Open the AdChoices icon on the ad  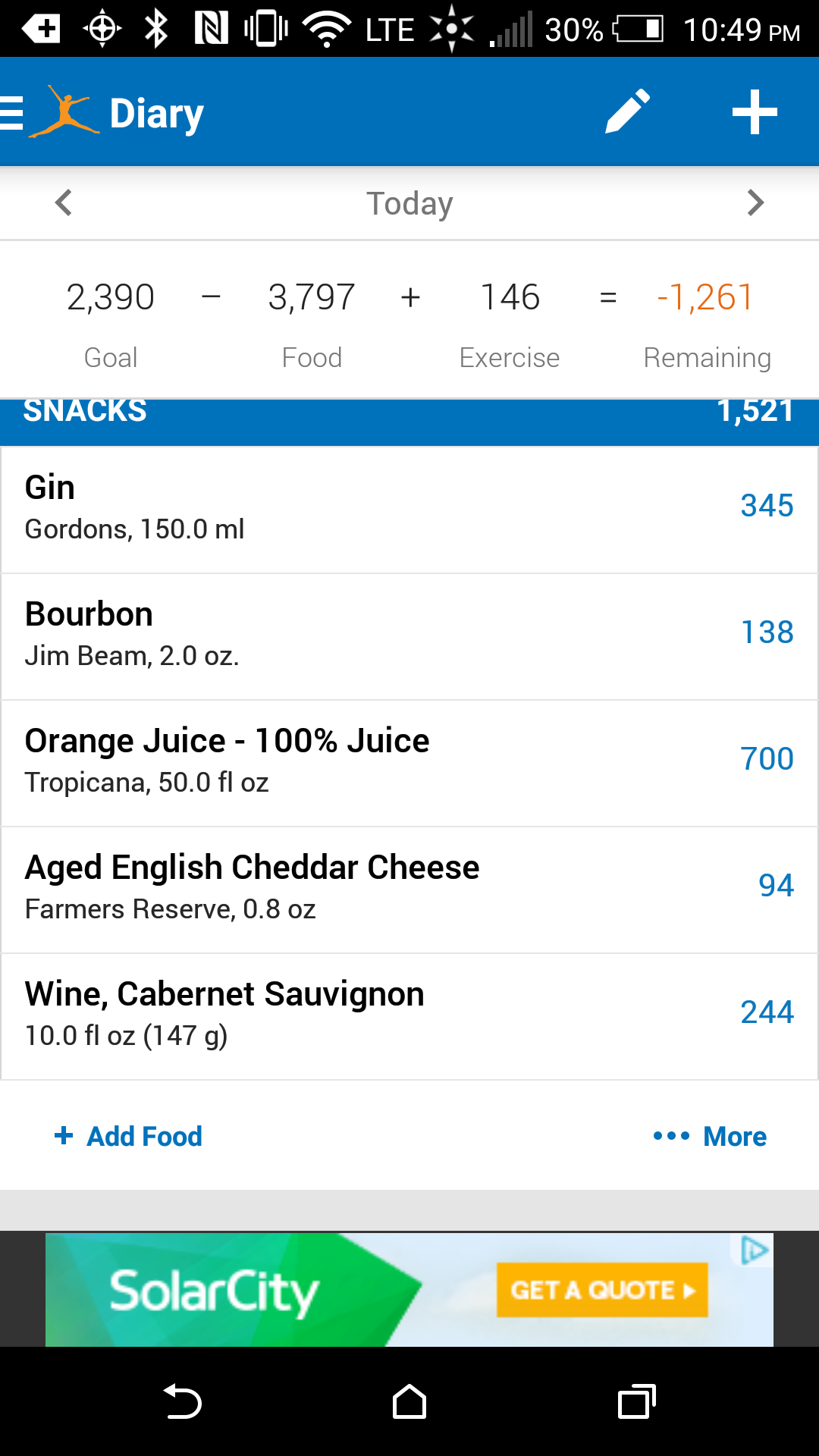[755, 1250]
